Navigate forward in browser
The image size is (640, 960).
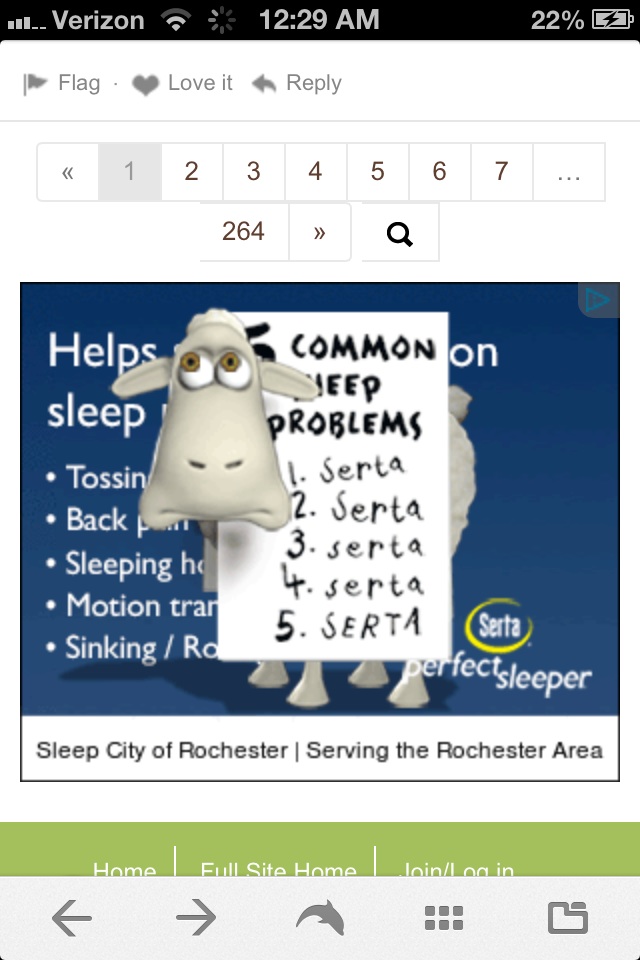click(195, 918)
